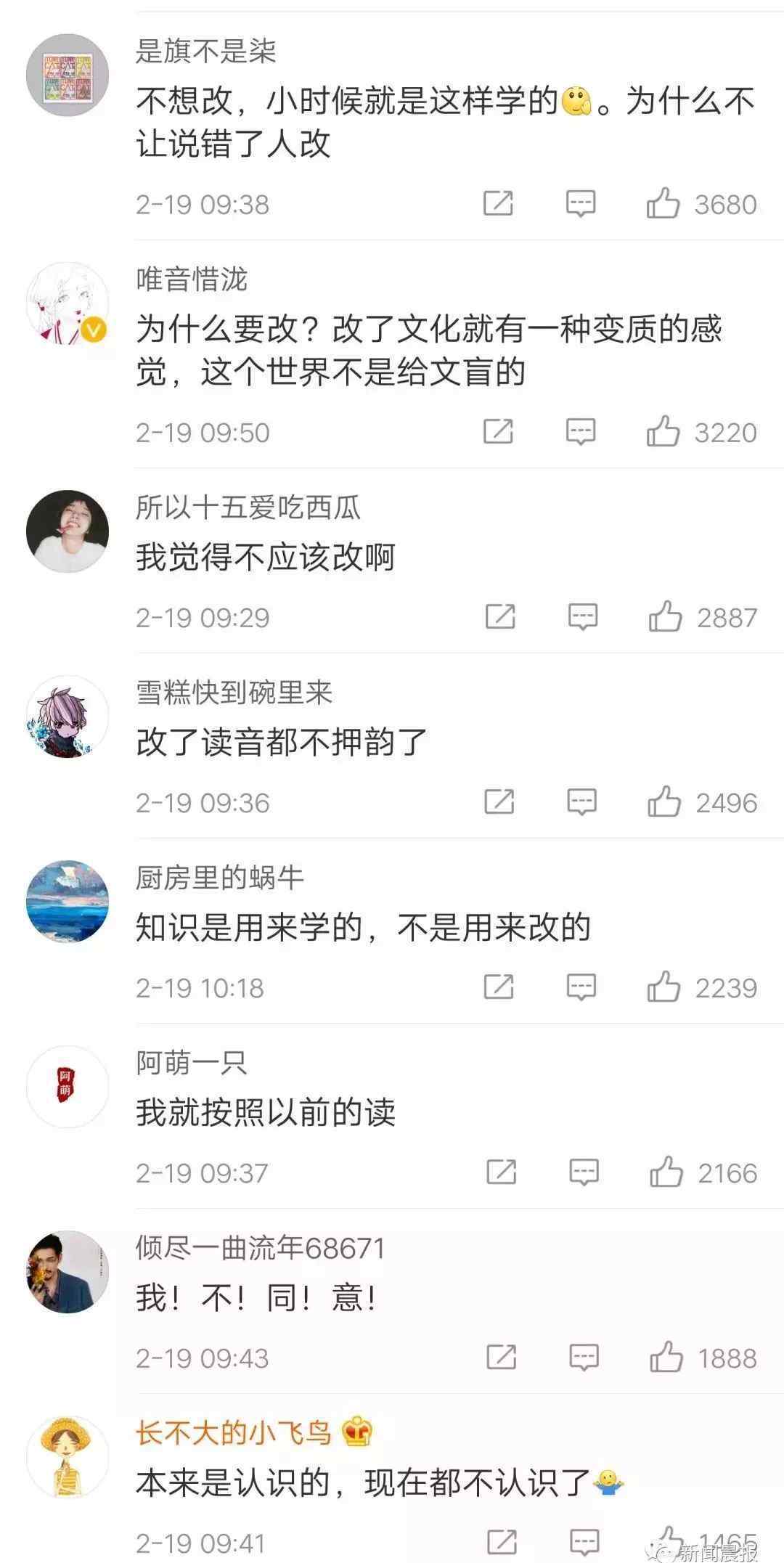The height and width of the screenshot is (1563, 784).
Task: Tap 阿萌一只's avatar
Action: click(68, 1086)
